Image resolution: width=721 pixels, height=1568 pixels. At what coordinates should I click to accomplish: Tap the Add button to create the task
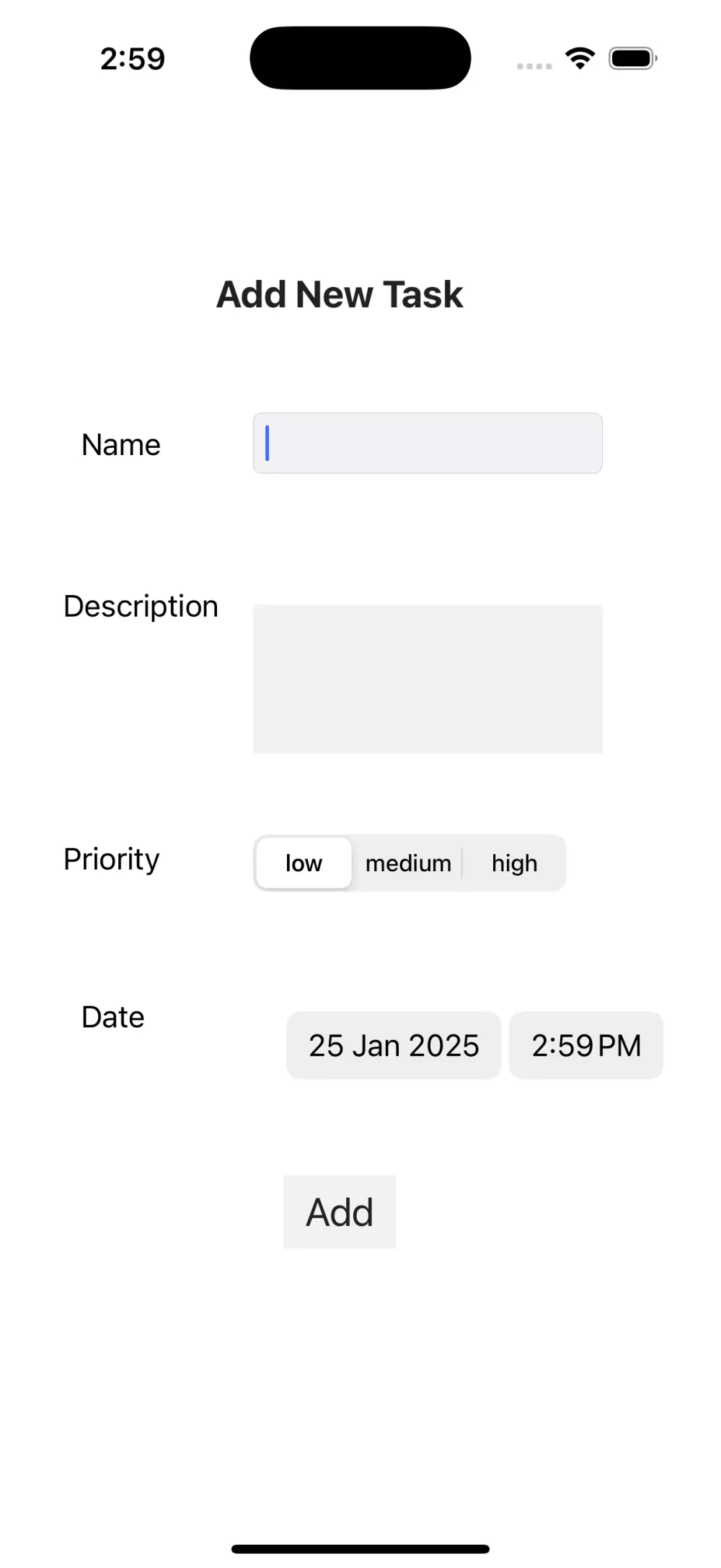pos(340,1212)
